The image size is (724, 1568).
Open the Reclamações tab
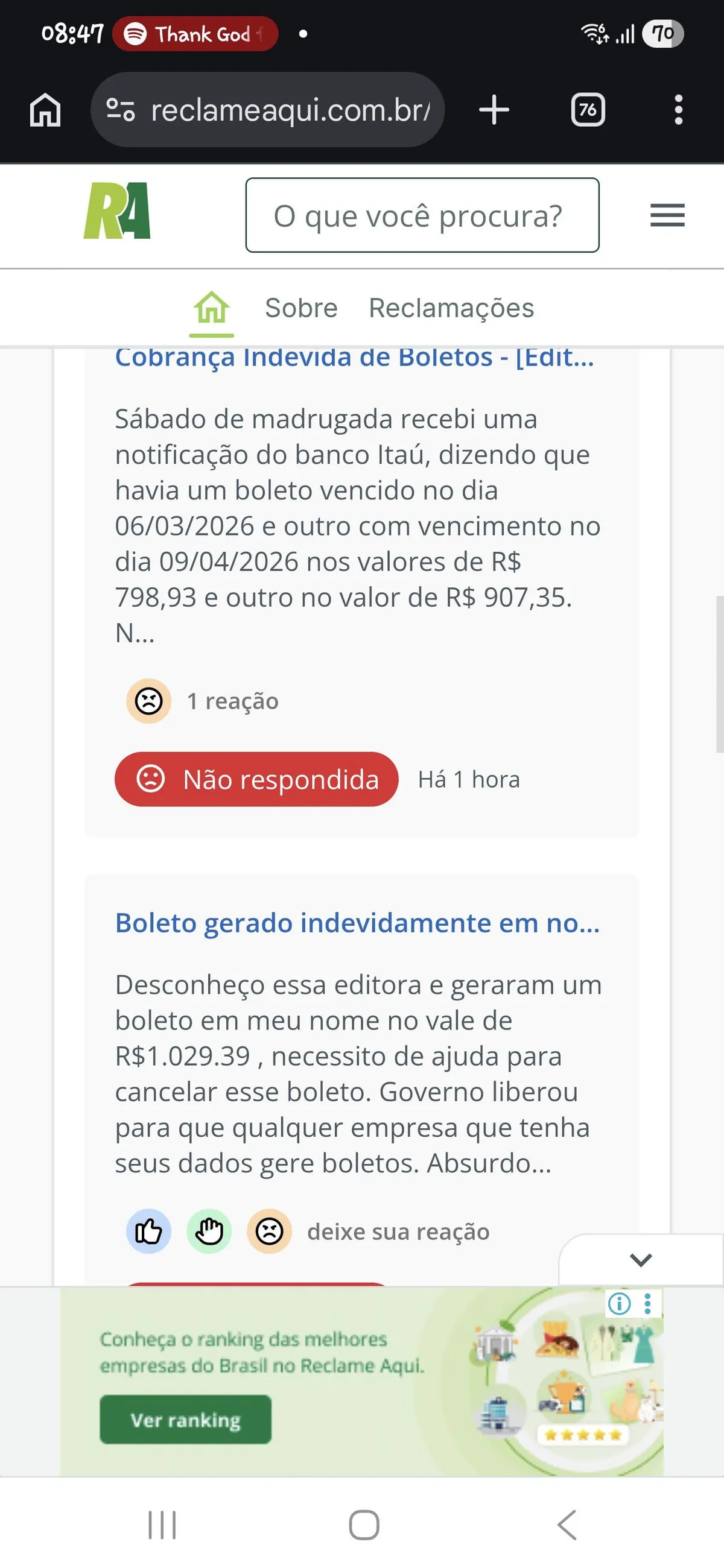point(451,309)
